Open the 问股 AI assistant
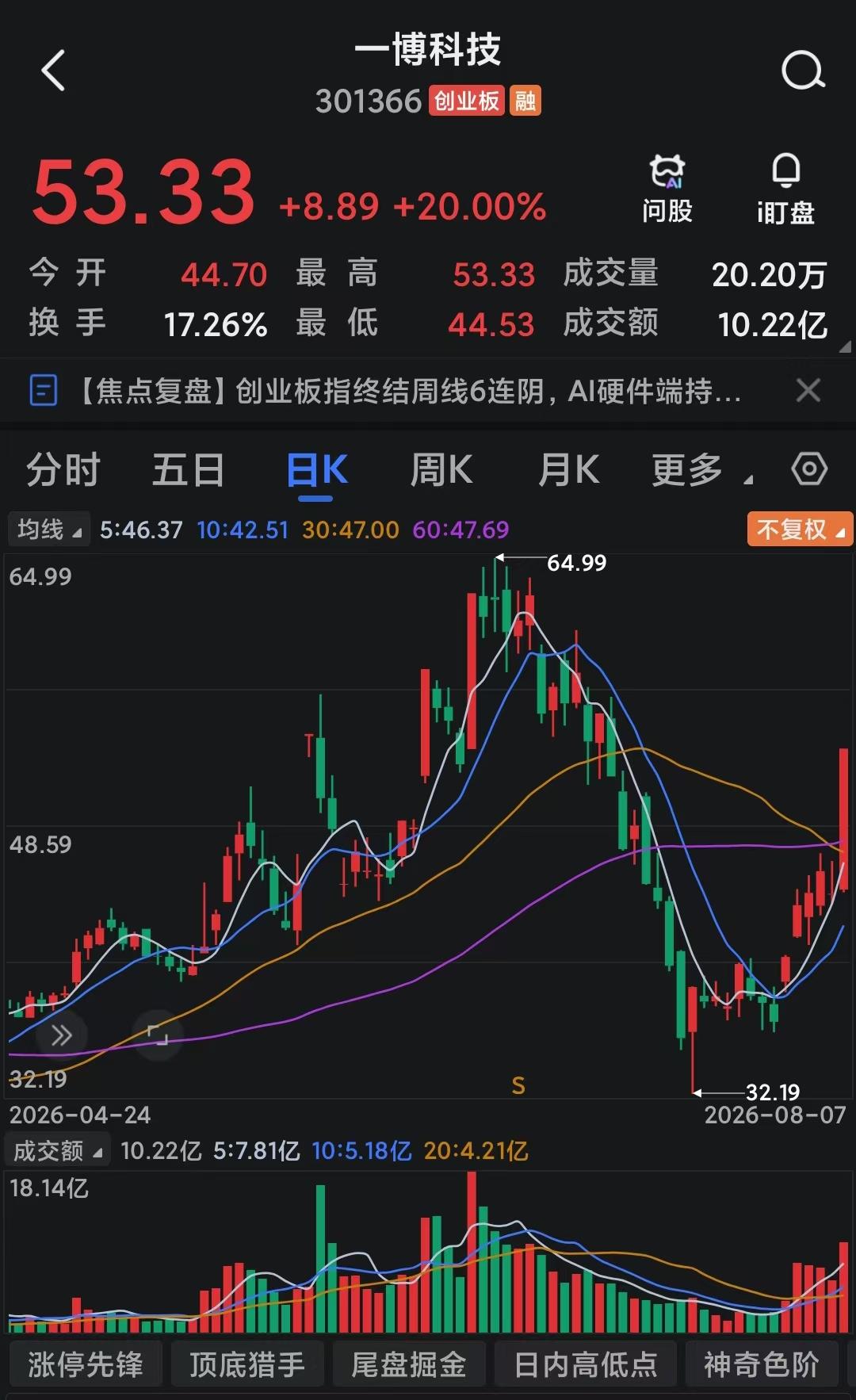Image resolution: width=856 pixels, height=1400 pixels. [667, 189]
